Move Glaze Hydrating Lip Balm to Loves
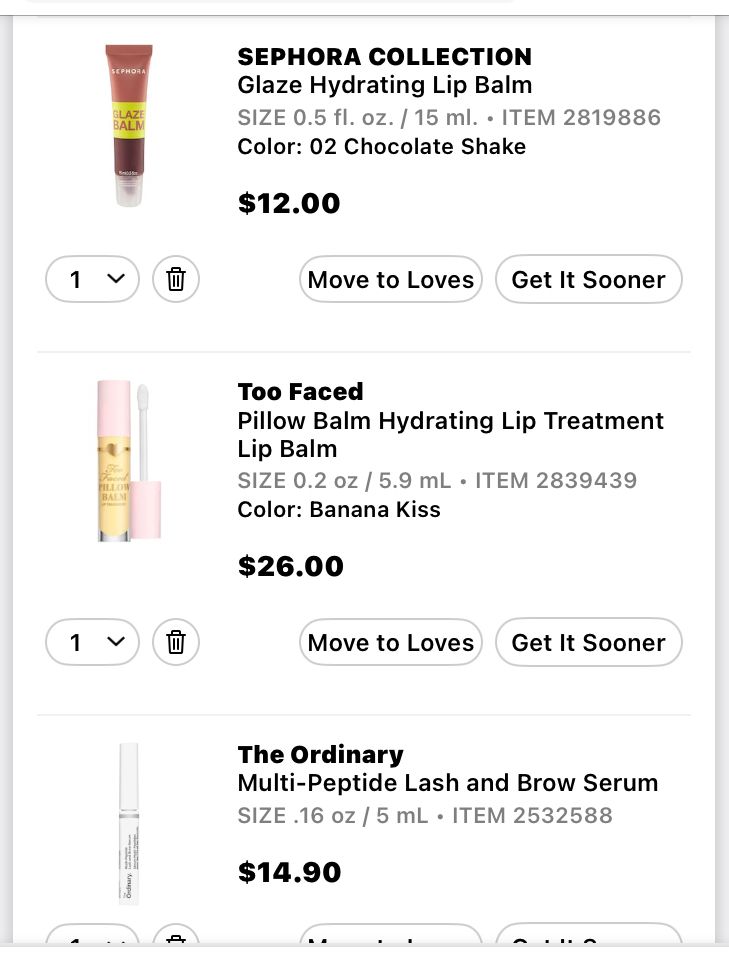This screenshot has width=729, height=956. pyautogui.click(x=390, y=279)
